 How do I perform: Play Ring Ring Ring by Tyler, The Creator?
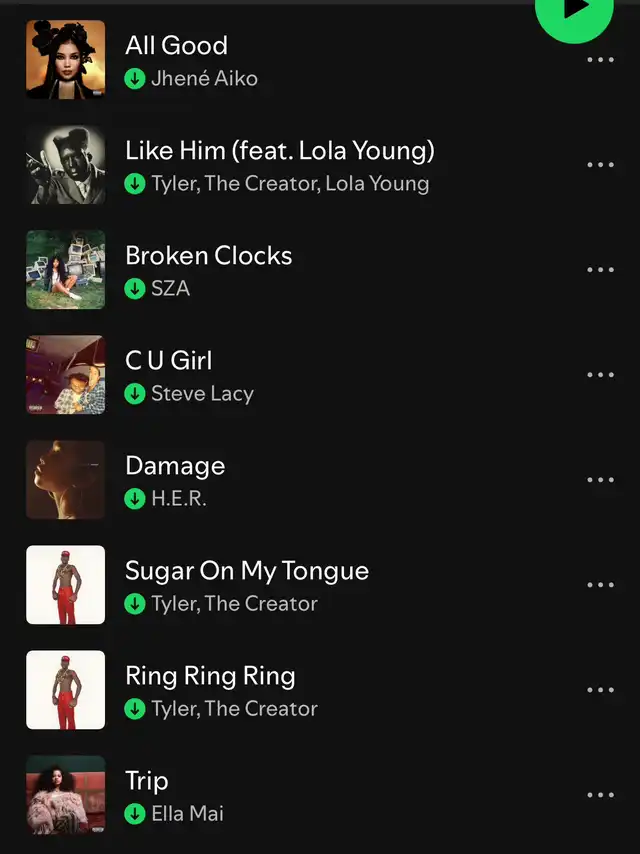pyautogui.click(x=210, y=676)
